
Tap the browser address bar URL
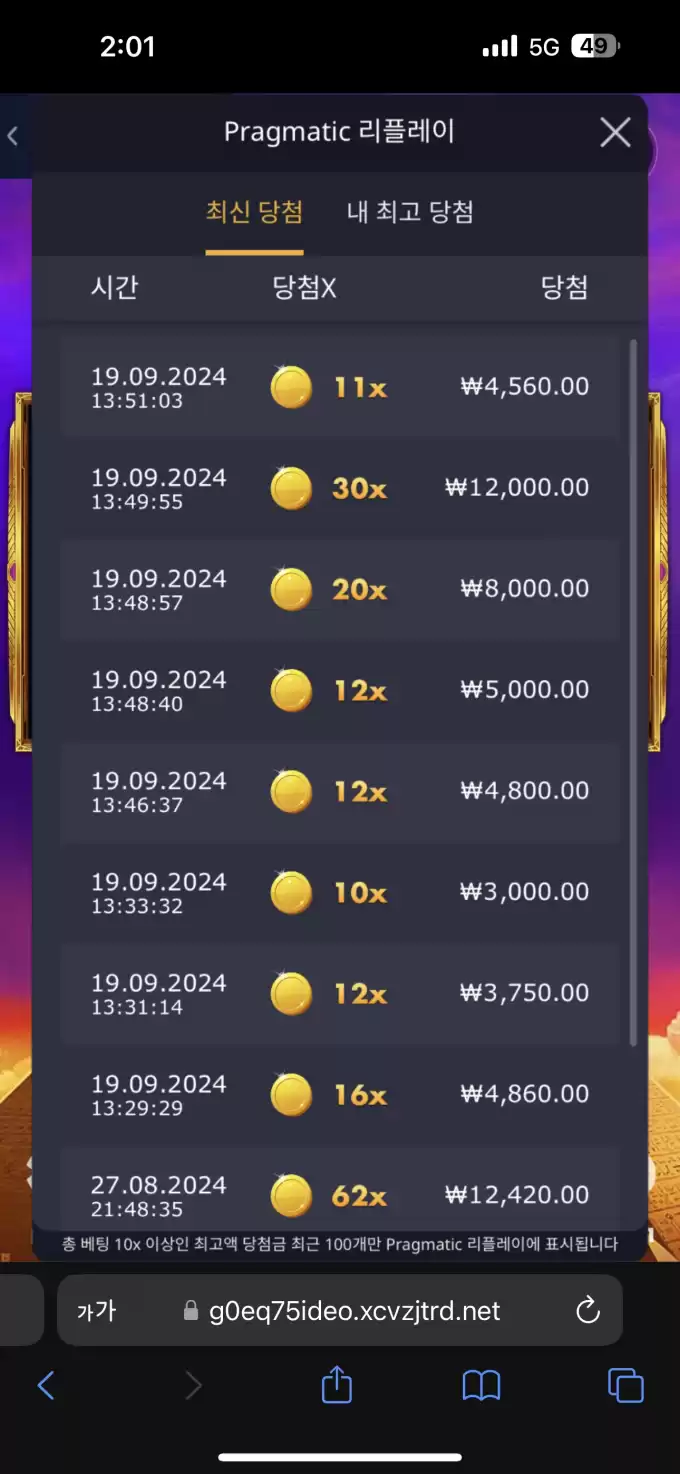pyautogui.click(x=354, y=1311)
